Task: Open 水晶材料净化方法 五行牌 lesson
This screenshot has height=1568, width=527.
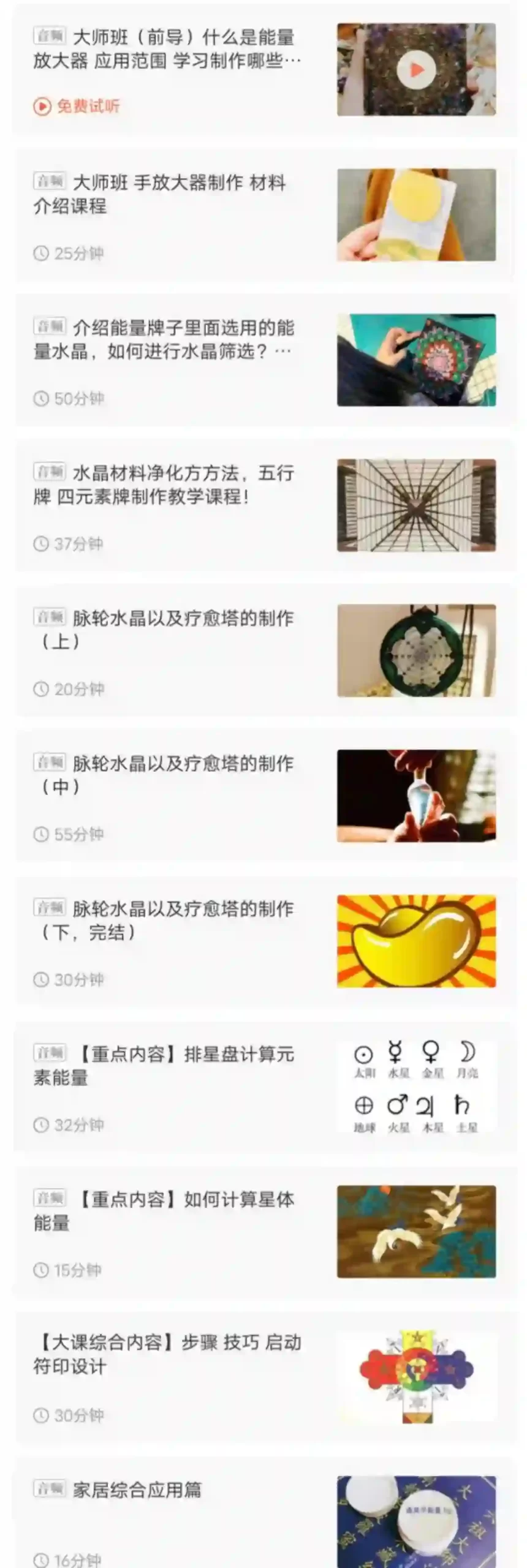Action: tap(265, 507)
